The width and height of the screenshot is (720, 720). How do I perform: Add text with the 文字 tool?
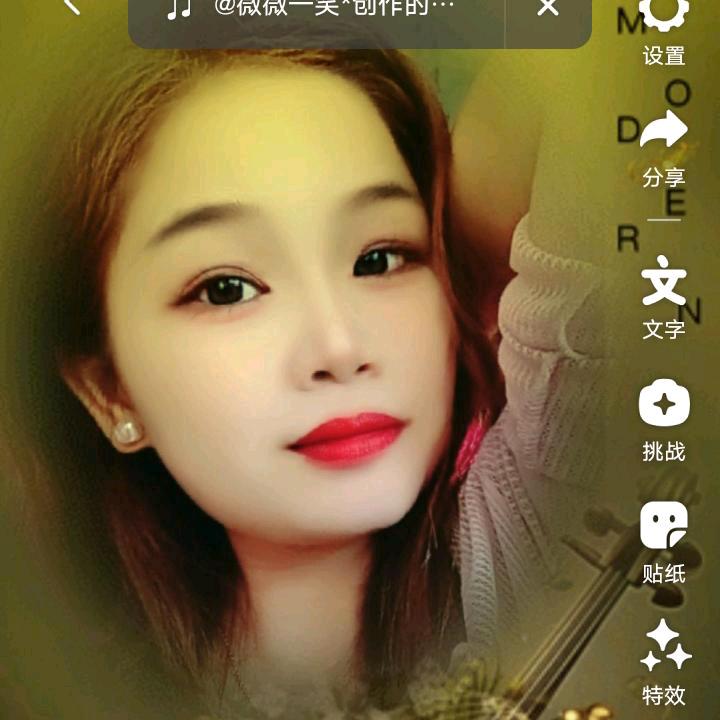664,295
